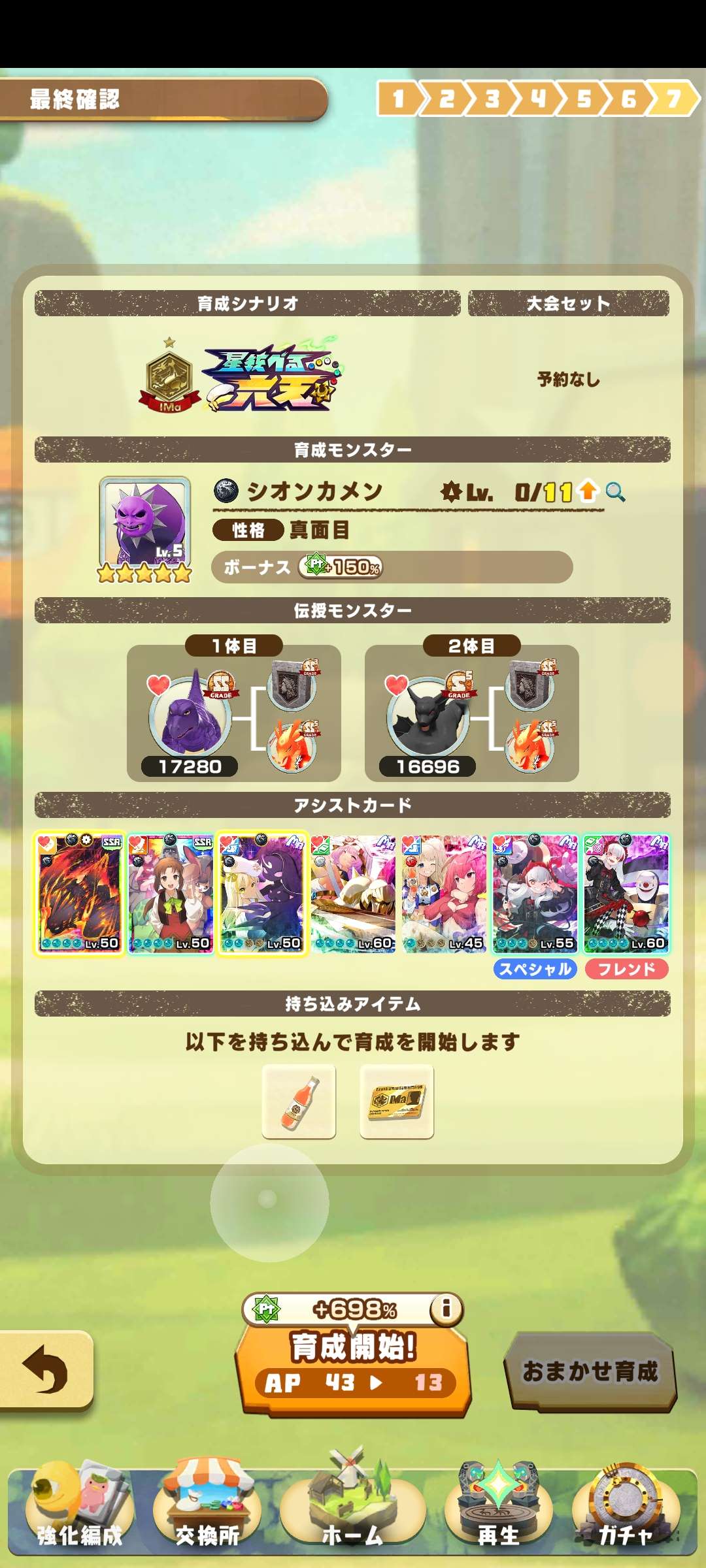Viewport: 706px width, 1568px height.
Task: Inspect the gold ticket carry-in item
Action: (397, 1102)
